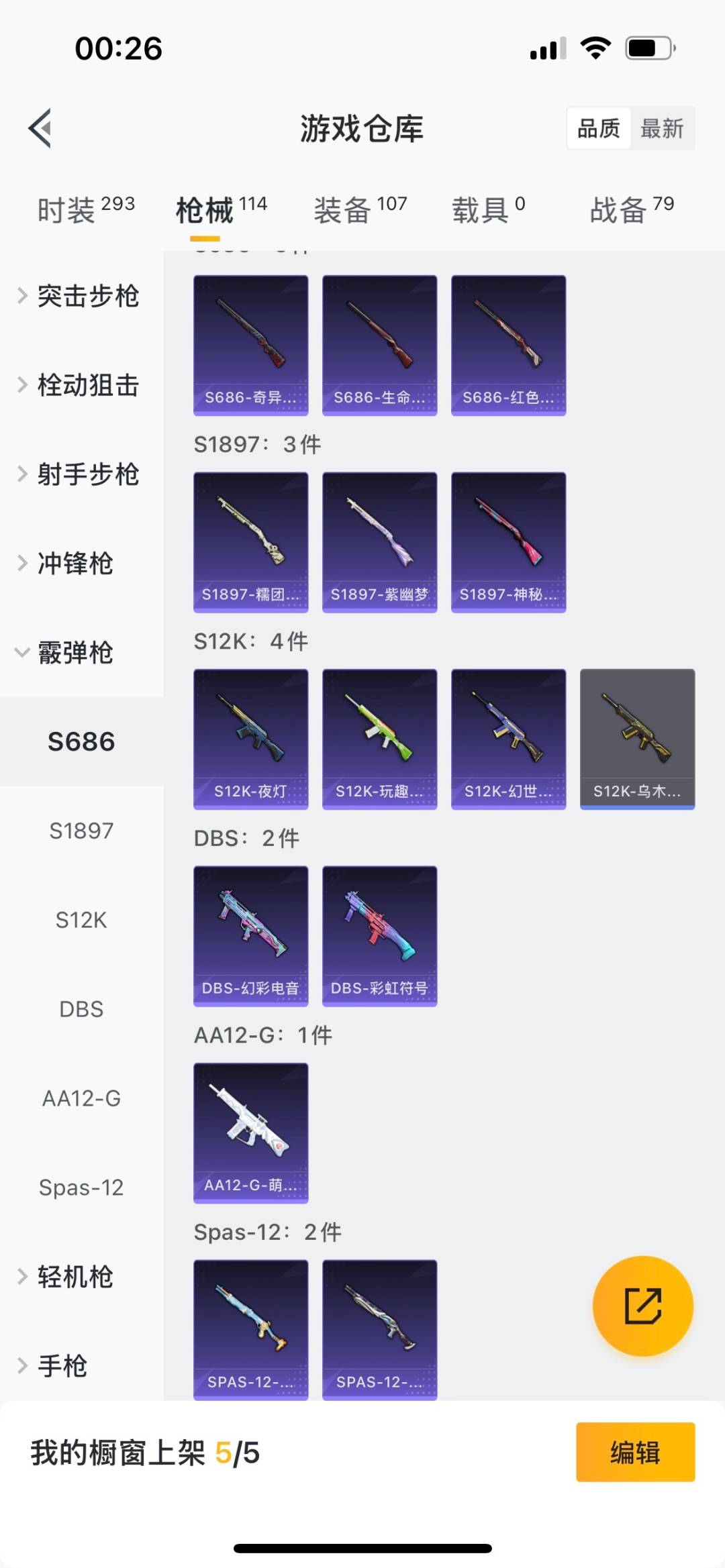Tap the 编辑 button
Image resolution: width=725 pixels, height=1568 pixels.
tap(635, 1452)
